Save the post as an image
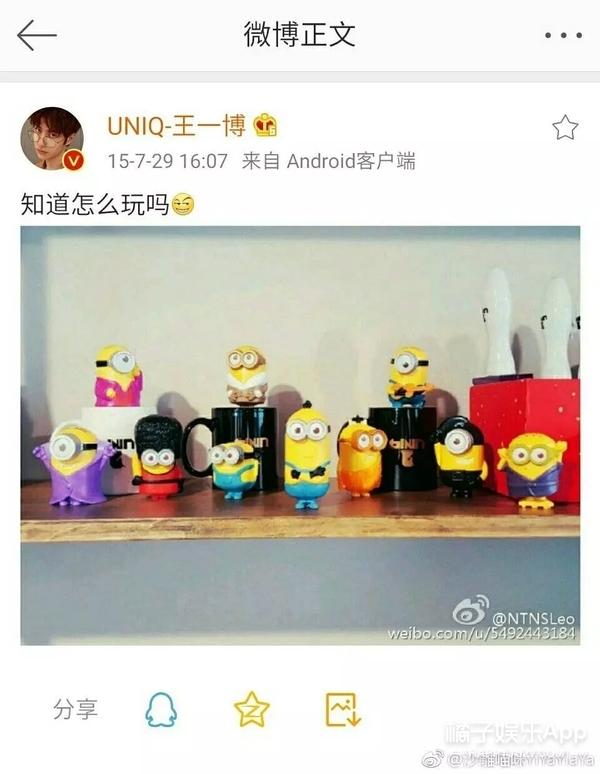 click(x=342, y=710)
